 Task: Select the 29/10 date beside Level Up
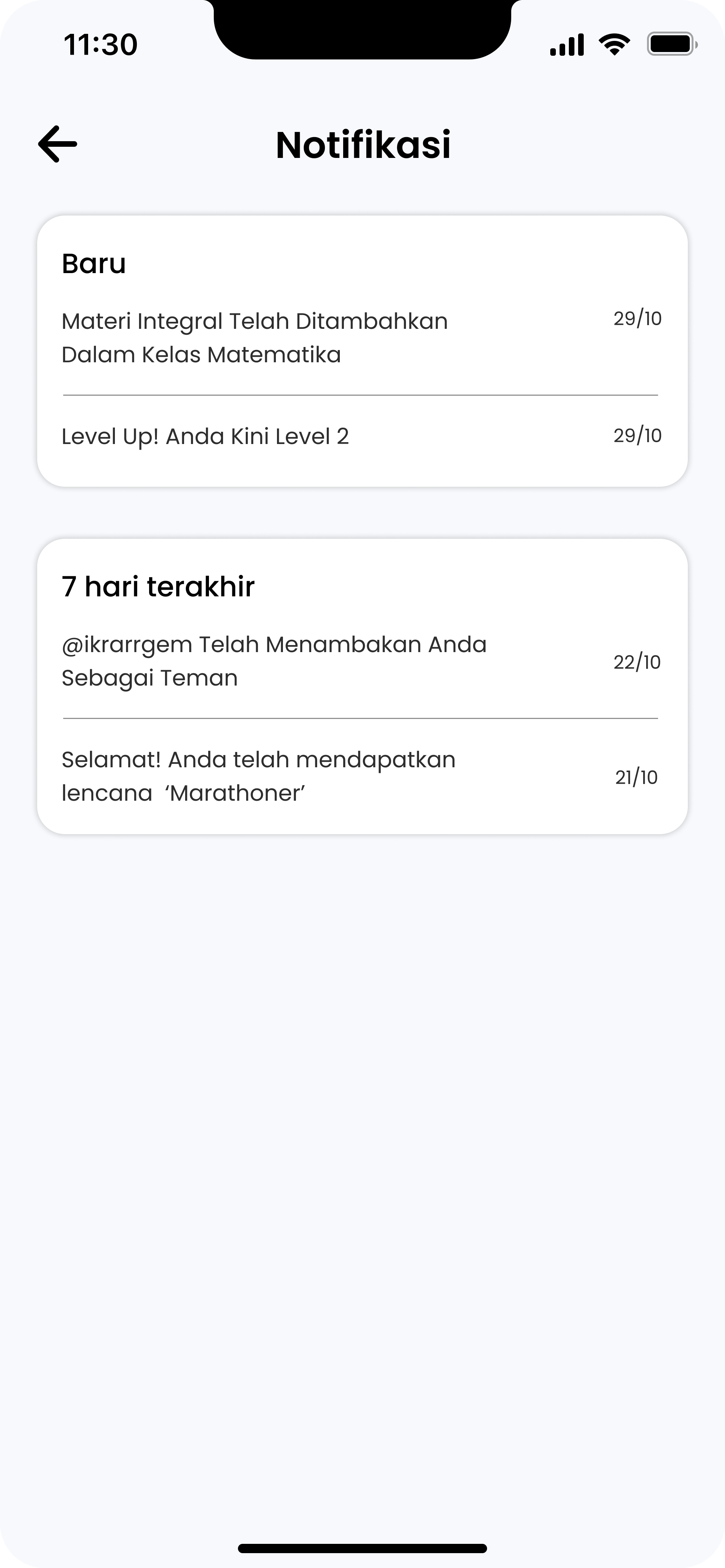point(637,435)
